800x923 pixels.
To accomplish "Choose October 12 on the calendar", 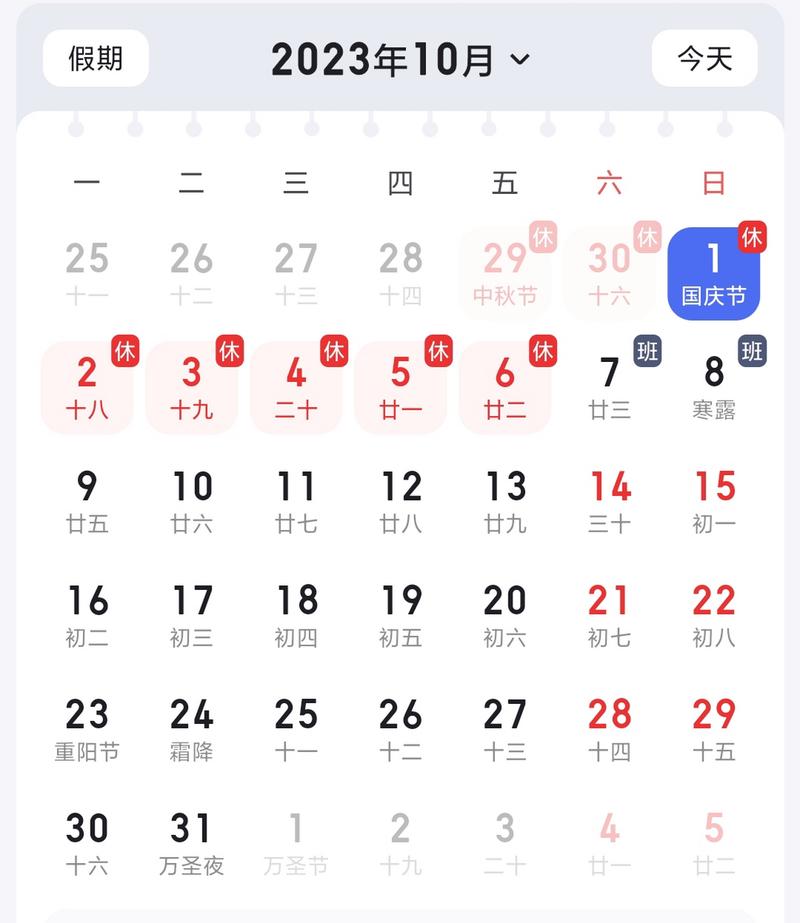I will click(401, 501).
